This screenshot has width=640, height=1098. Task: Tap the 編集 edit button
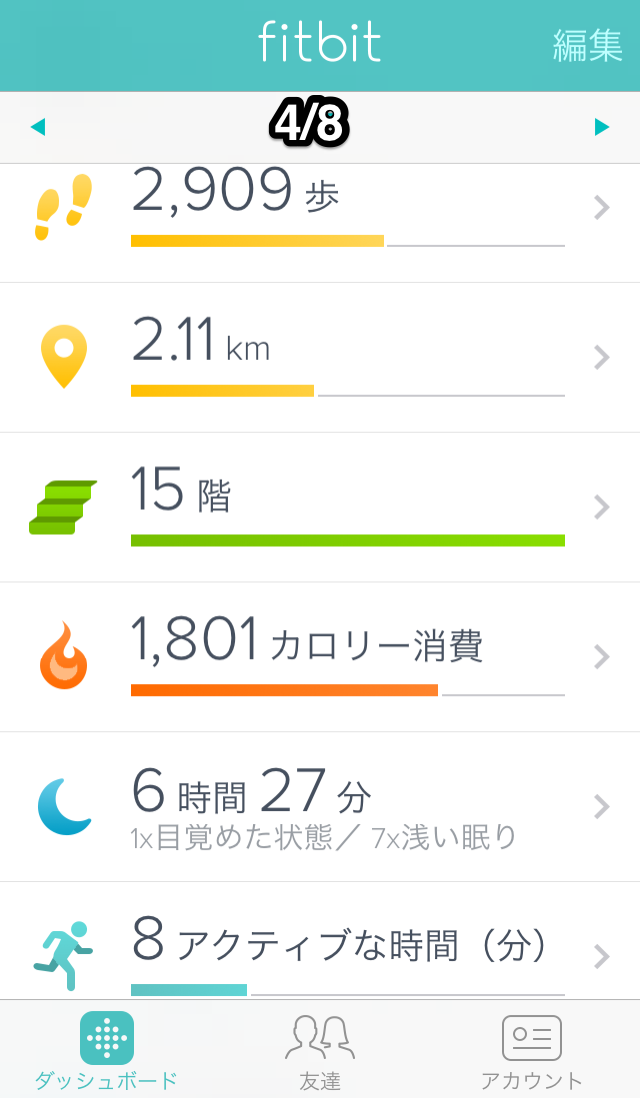point(587,46)
